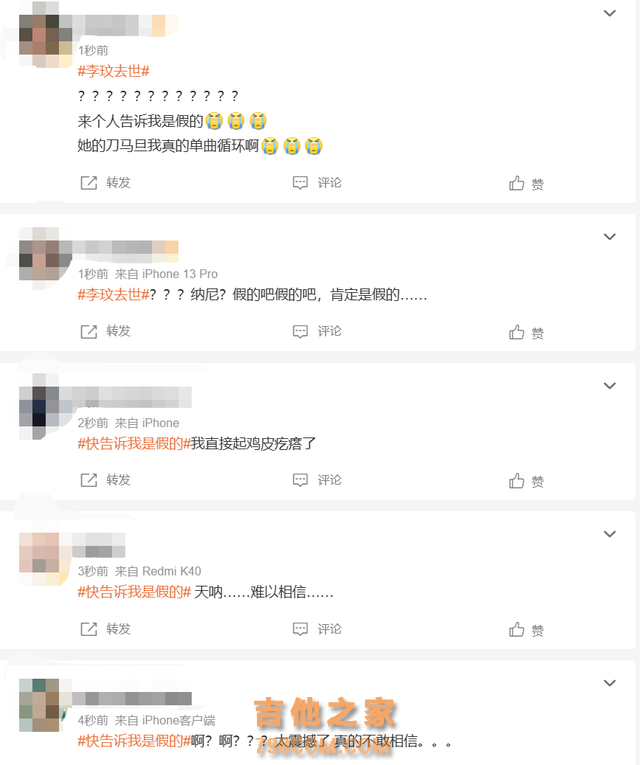Repost the post mentioning 刀马旦
Screen dimensions: 640x765
click(105, 183)
